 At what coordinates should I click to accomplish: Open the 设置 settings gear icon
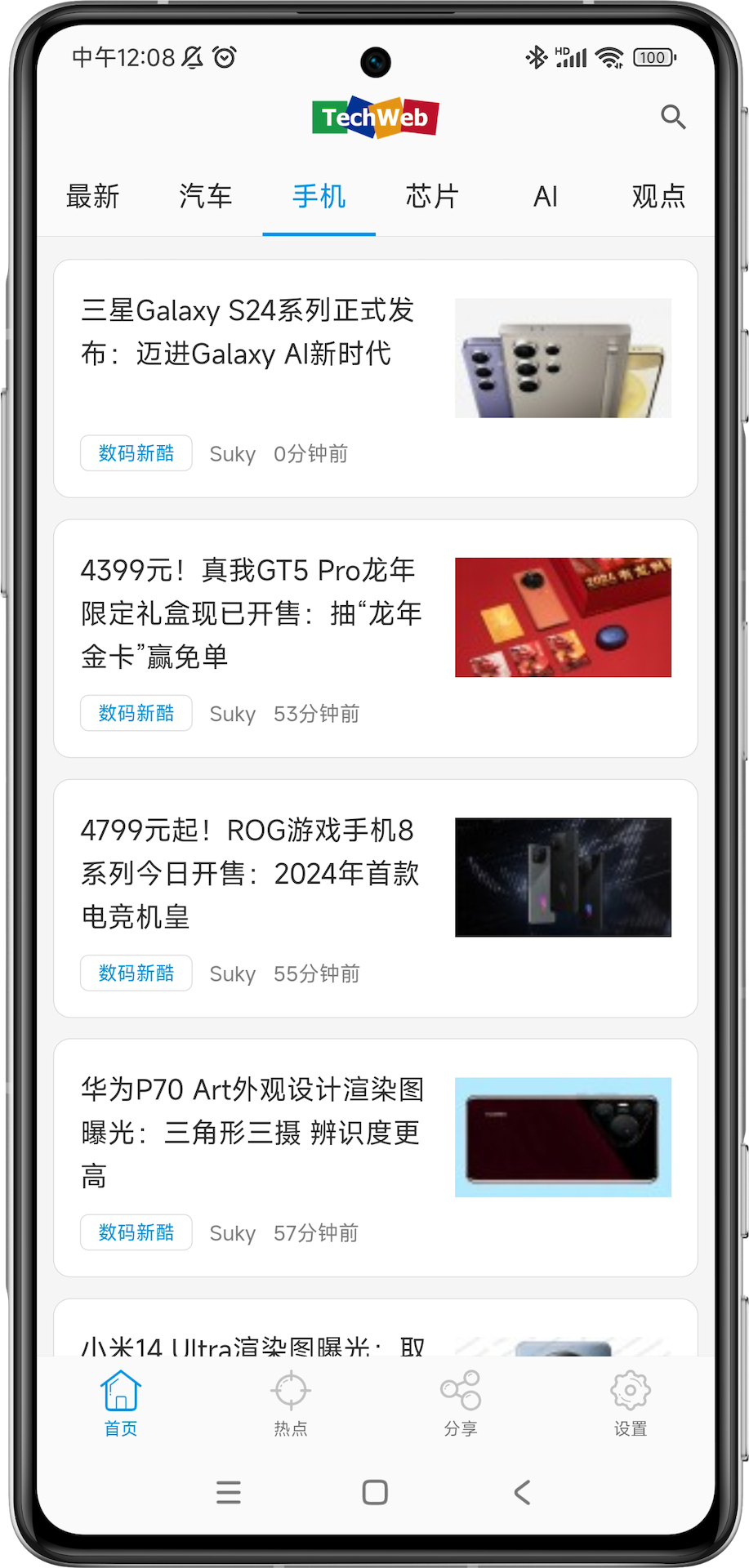[629, 1402]
